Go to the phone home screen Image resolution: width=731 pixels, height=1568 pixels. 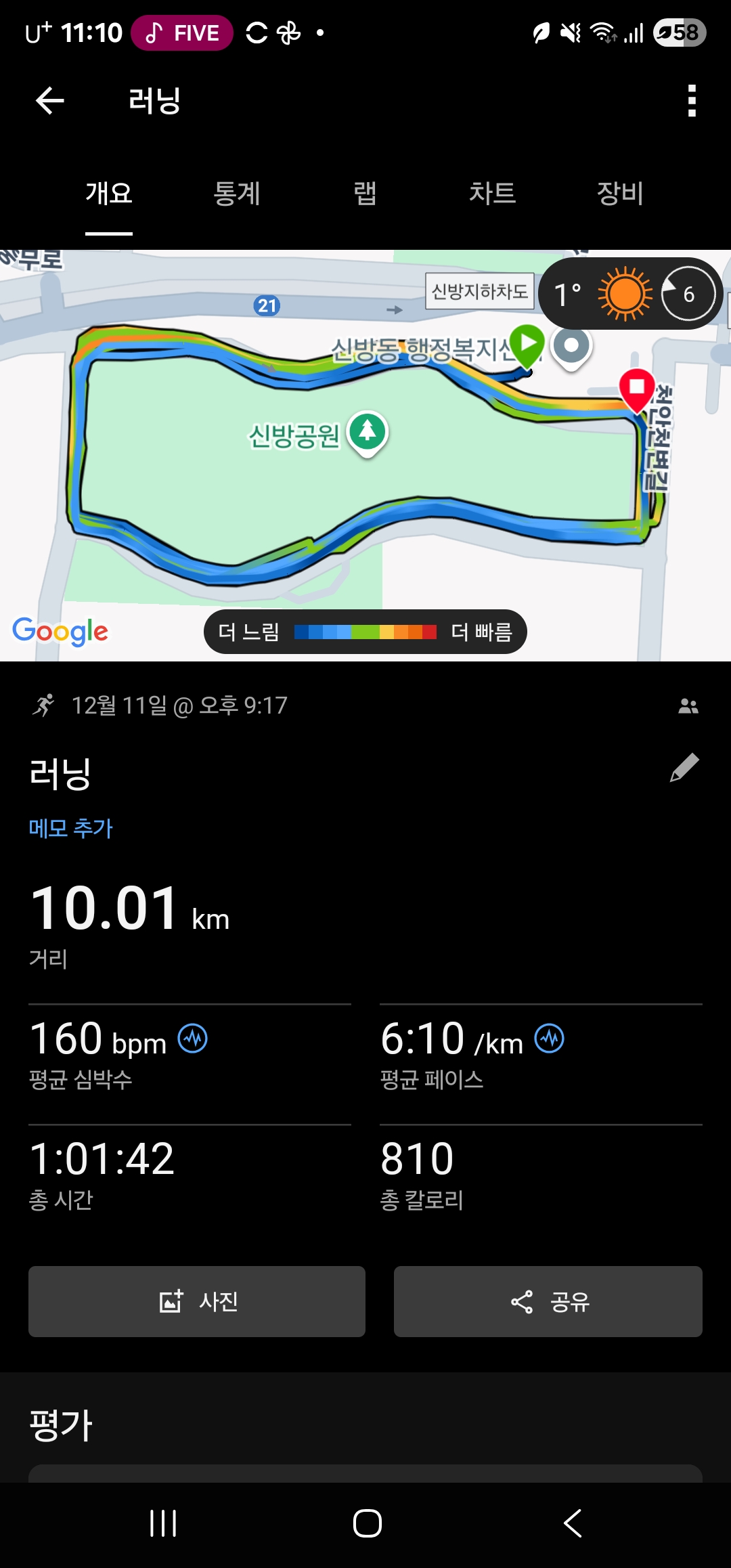pos(367,1523)
